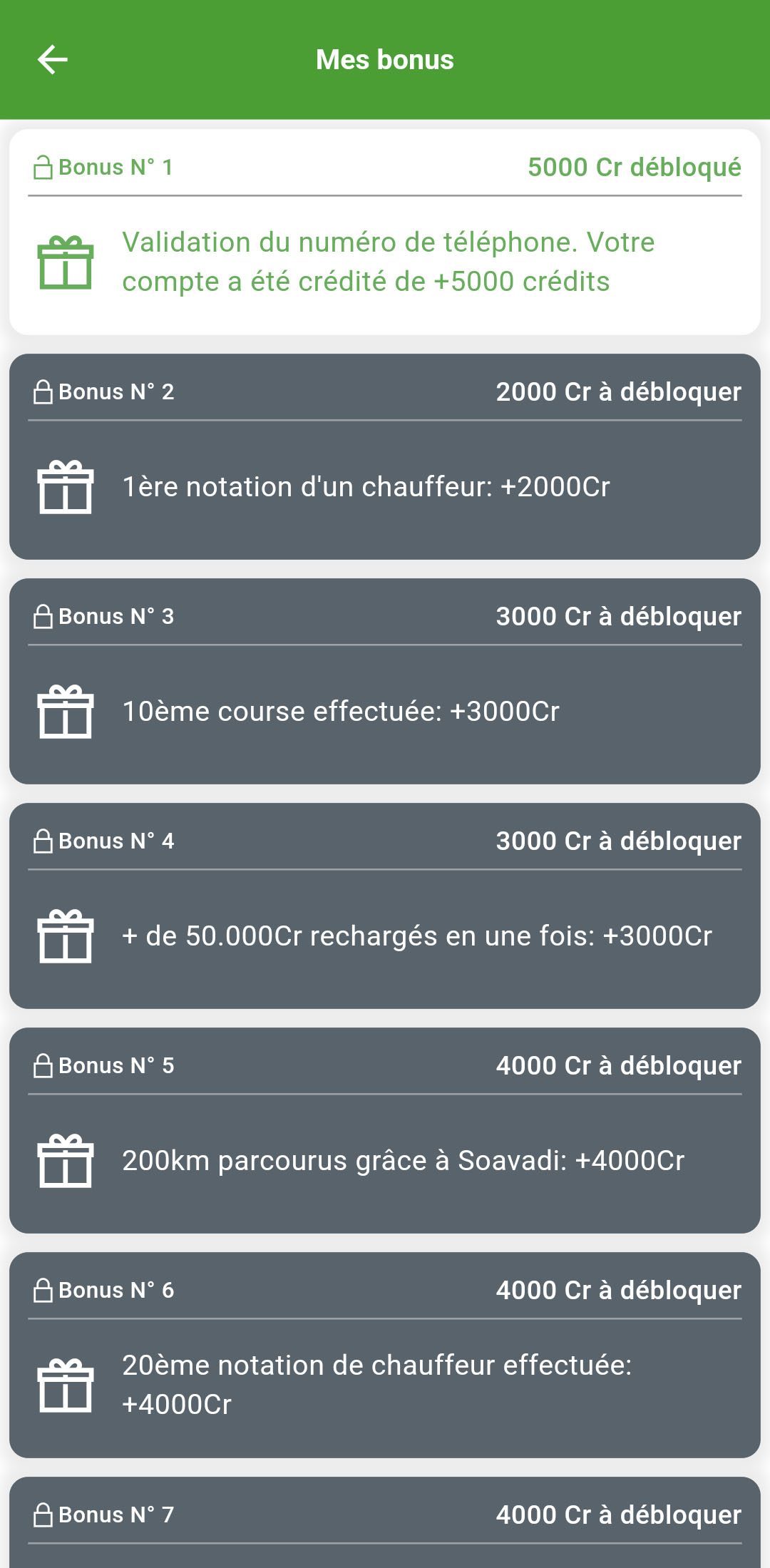Screen dimensions: 770x1568
Task: View the Bonus N° 4 card
Action: (x=385, y=906)
